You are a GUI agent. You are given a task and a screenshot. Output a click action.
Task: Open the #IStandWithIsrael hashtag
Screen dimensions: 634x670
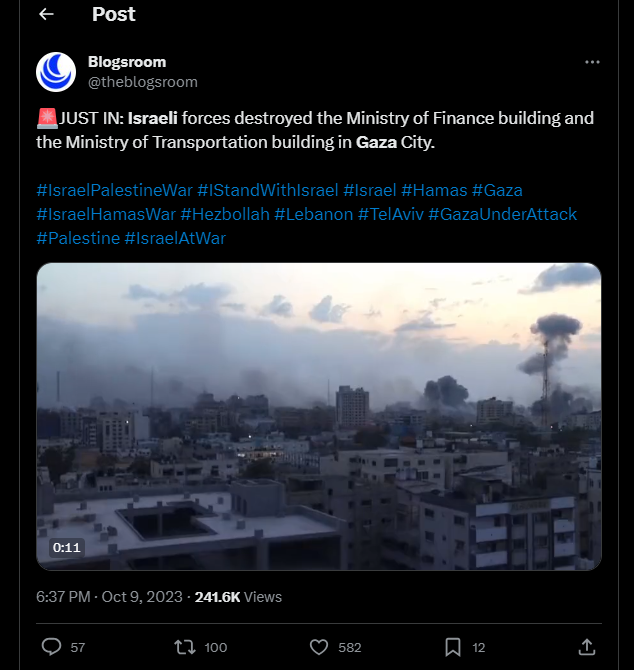tap(267, 190)
